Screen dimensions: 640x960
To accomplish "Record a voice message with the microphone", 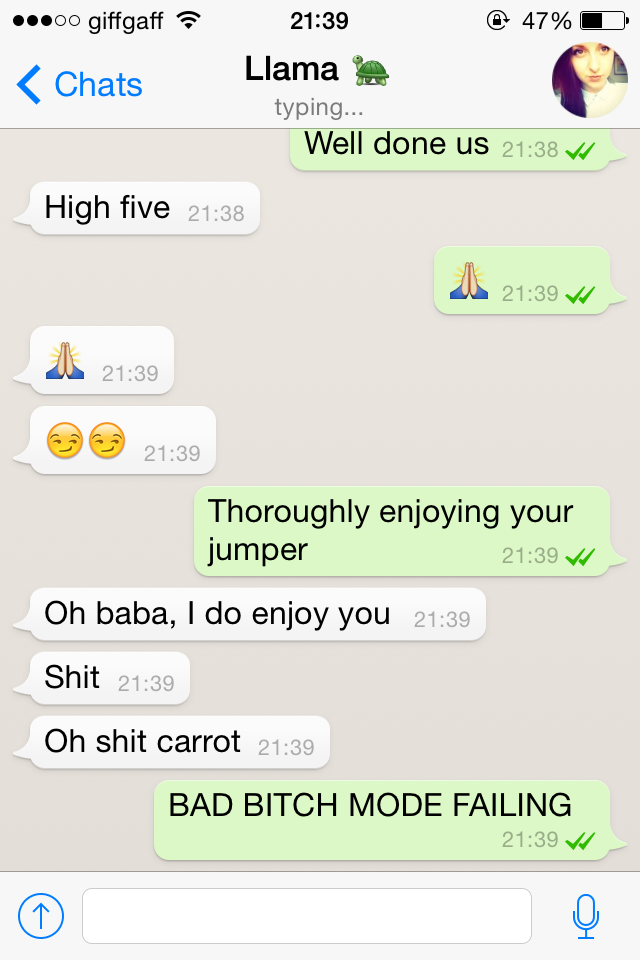I will [x=586, y=915].
